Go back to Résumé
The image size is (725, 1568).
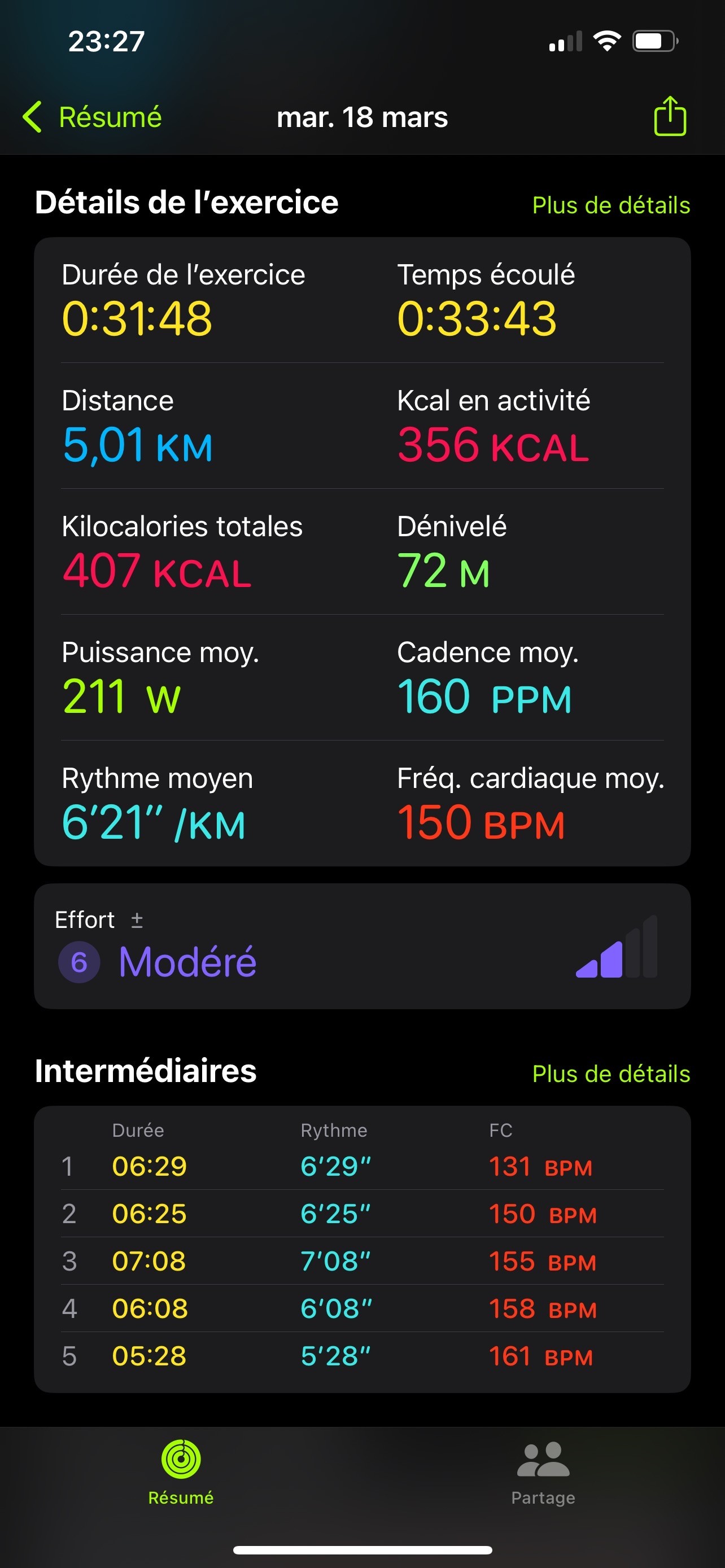point(93,117)
